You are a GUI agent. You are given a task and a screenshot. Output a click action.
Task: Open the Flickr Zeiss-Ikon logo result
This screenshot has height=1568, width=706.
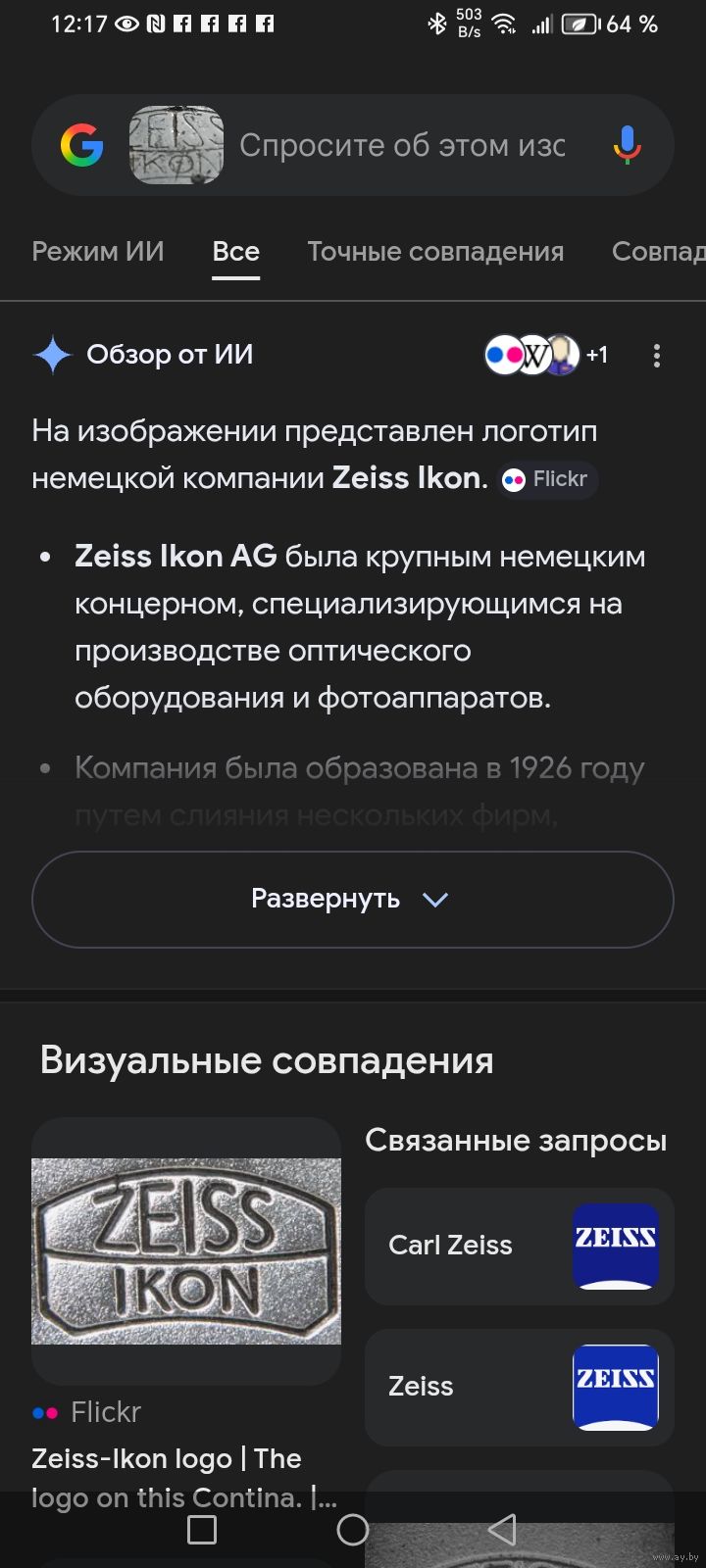pos(186,1250)
